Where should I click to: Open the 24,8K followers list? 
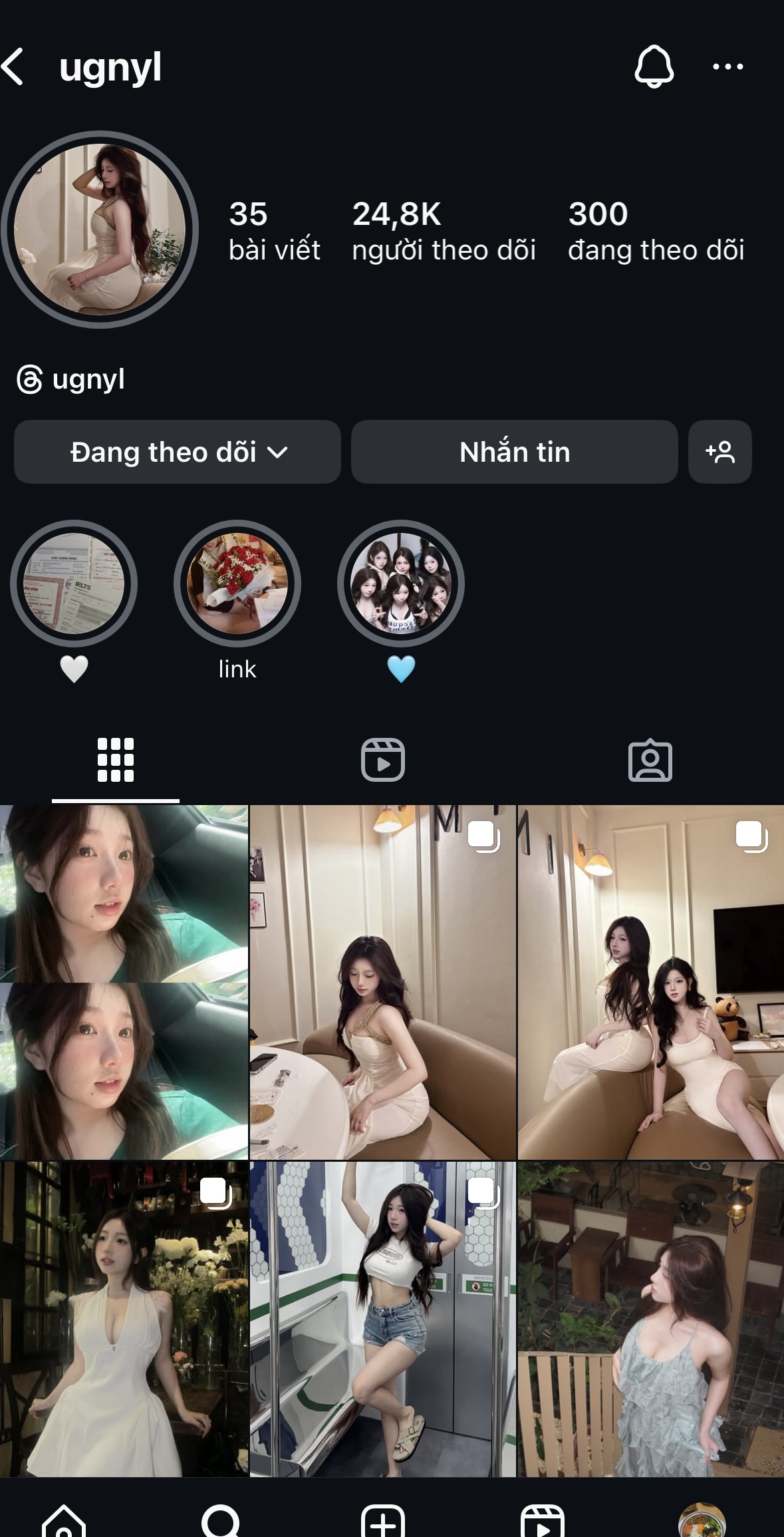click(444, 231)
